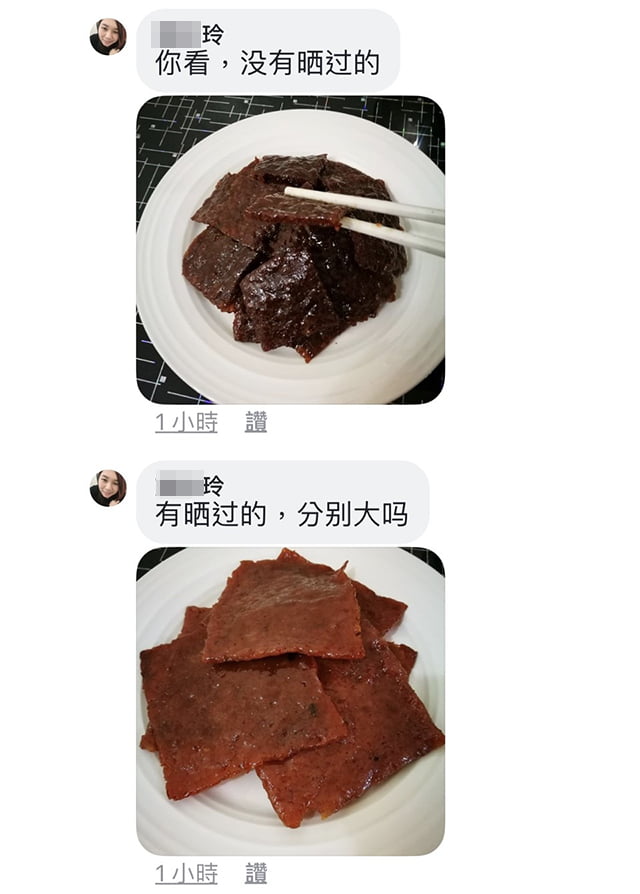Open commenter's avatar on second comment
The height and width of the screenshot is (894, 640).
108,488
